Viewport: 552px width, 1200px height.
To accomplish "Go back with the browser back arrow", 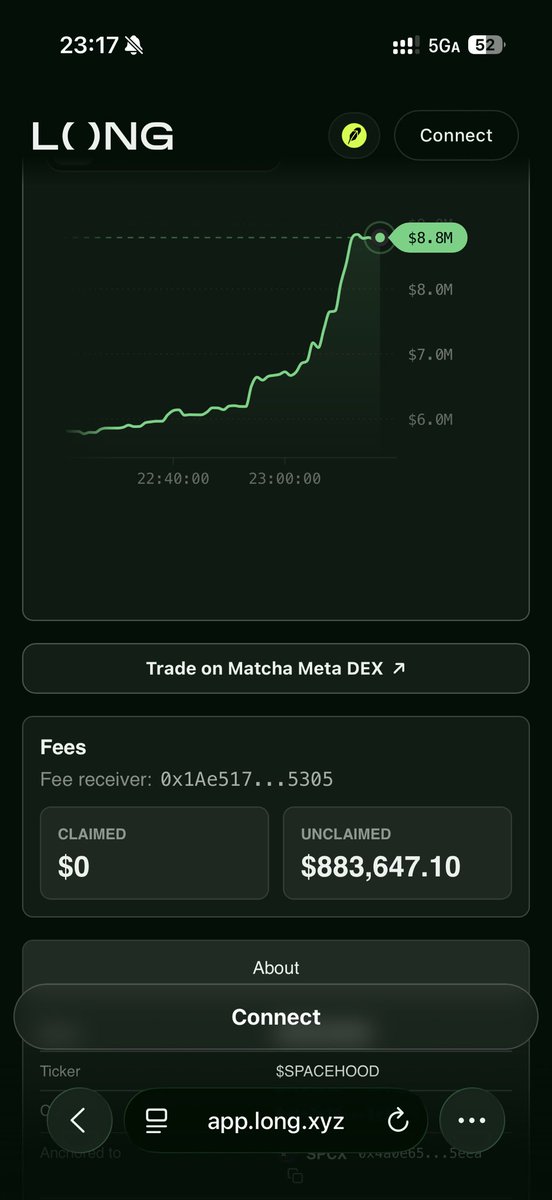I will [78, 1121].
